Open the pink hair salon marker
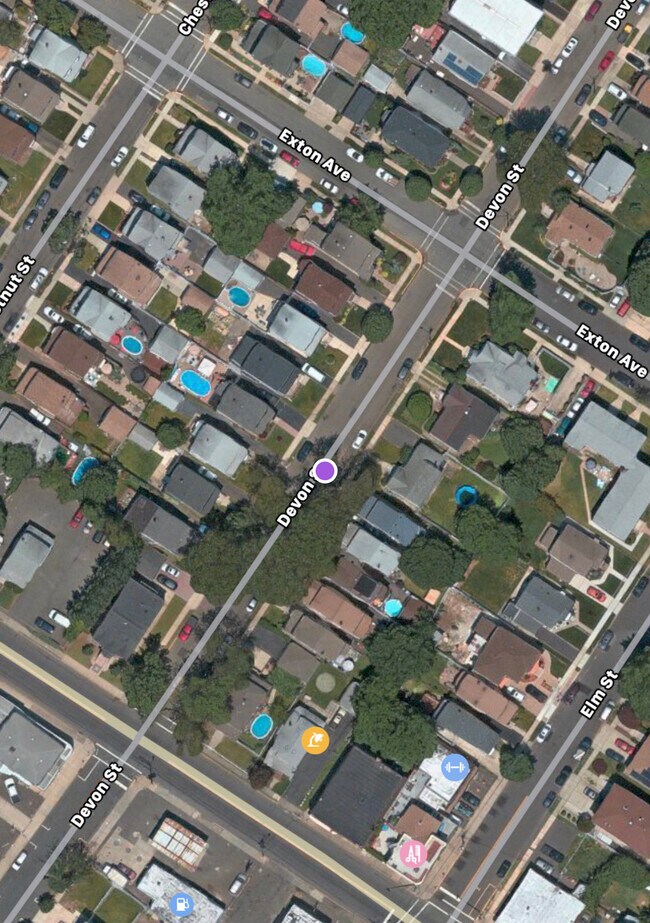The image size is (650, 923). click(x=413, y=853)
